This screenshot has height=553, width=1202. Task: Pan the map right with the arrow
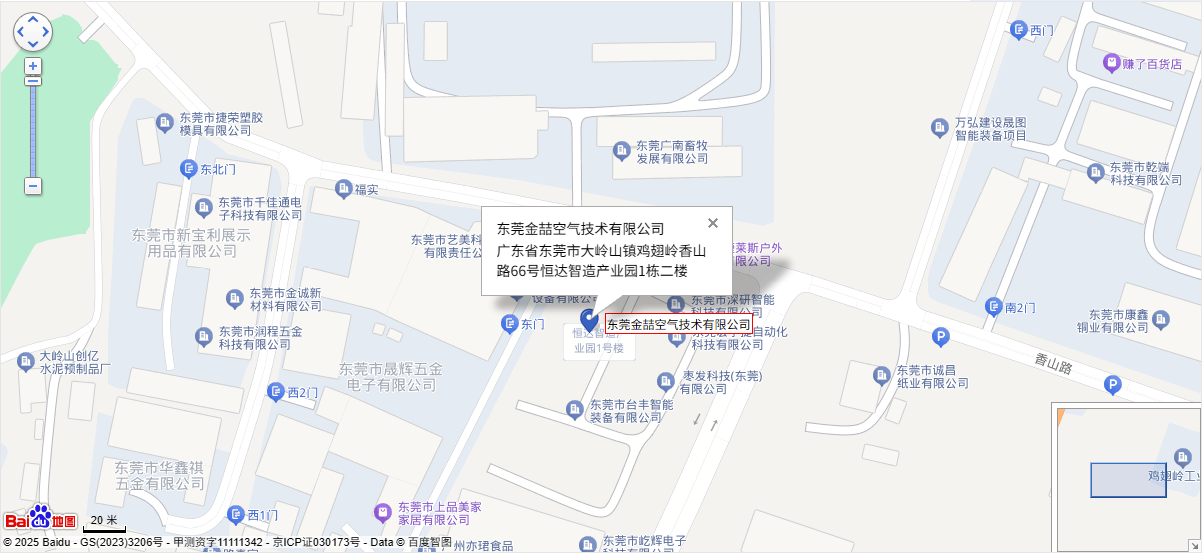click(x=46, y=33)
